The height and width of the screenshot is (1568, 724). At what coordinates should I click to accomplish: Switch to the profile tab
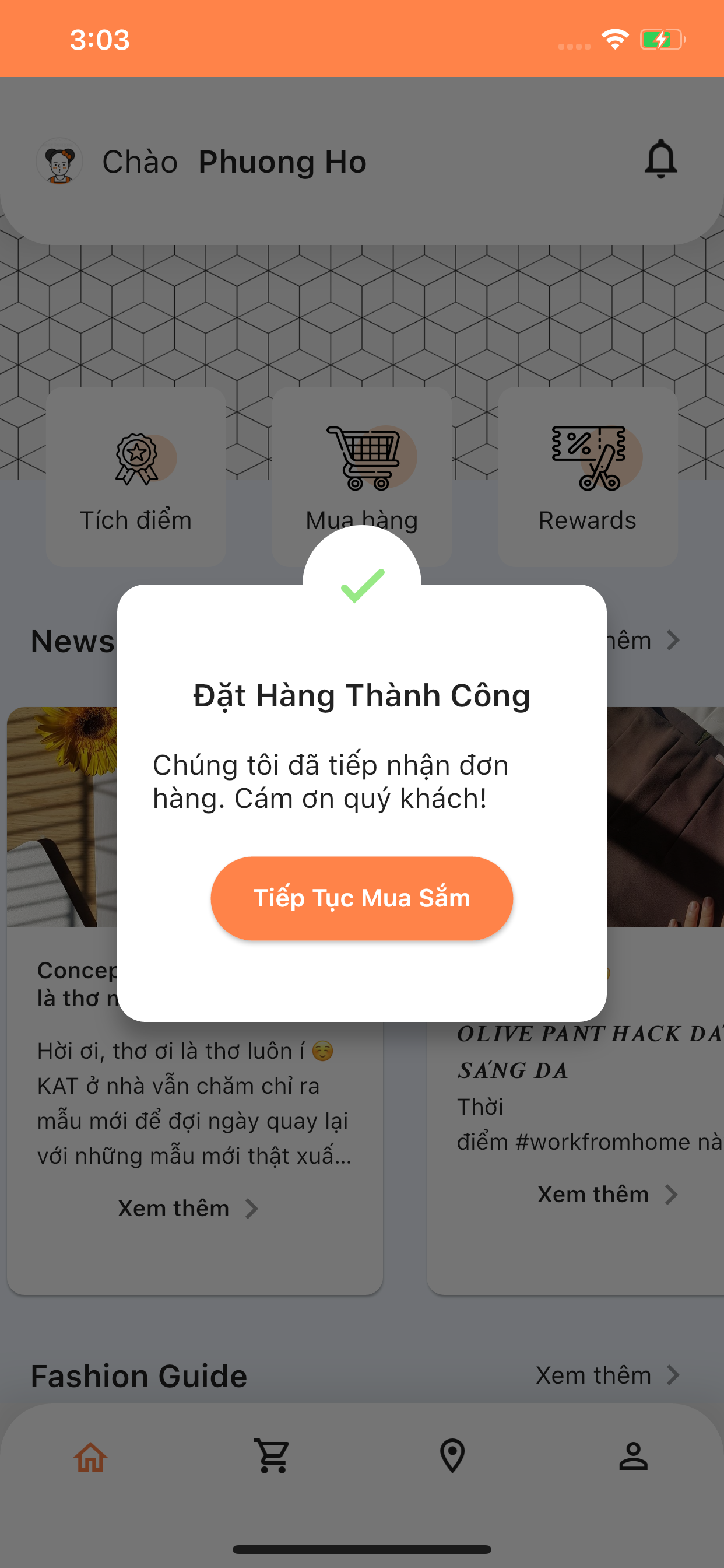[x=632, y=1457]
